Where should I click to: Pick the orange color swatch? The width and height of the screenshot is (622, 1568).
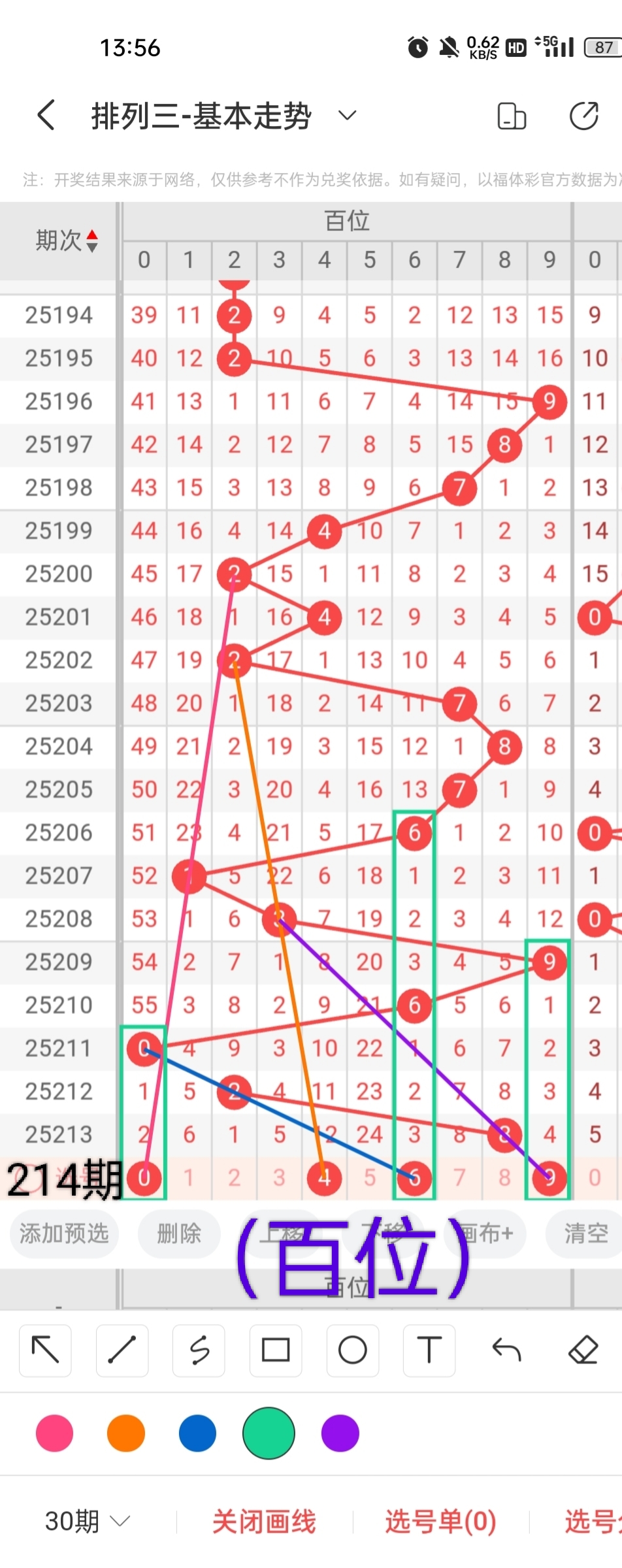point(126,1433)
